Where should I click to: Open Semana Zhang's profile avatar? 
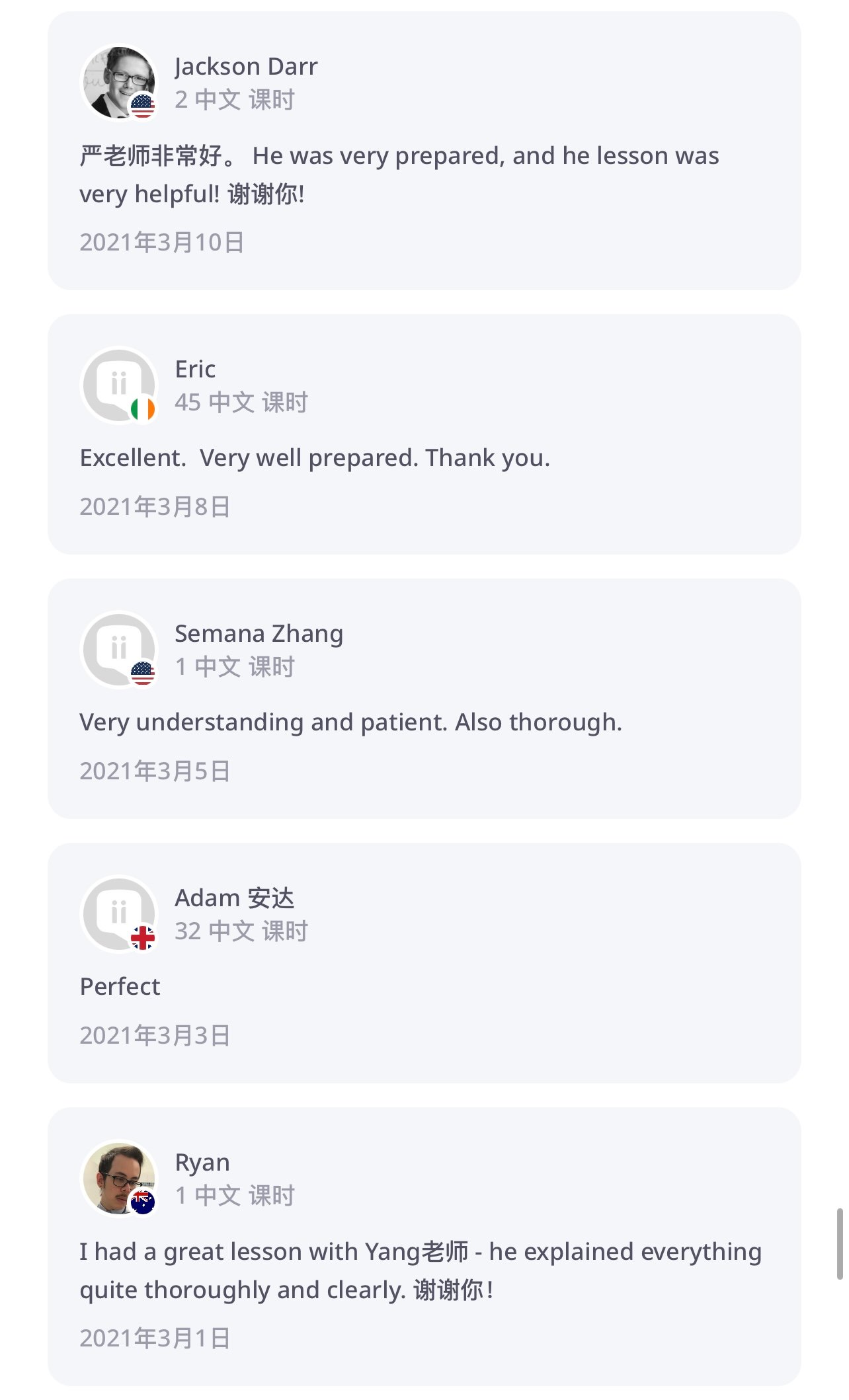pyautogui.click(x=119, y=649)
